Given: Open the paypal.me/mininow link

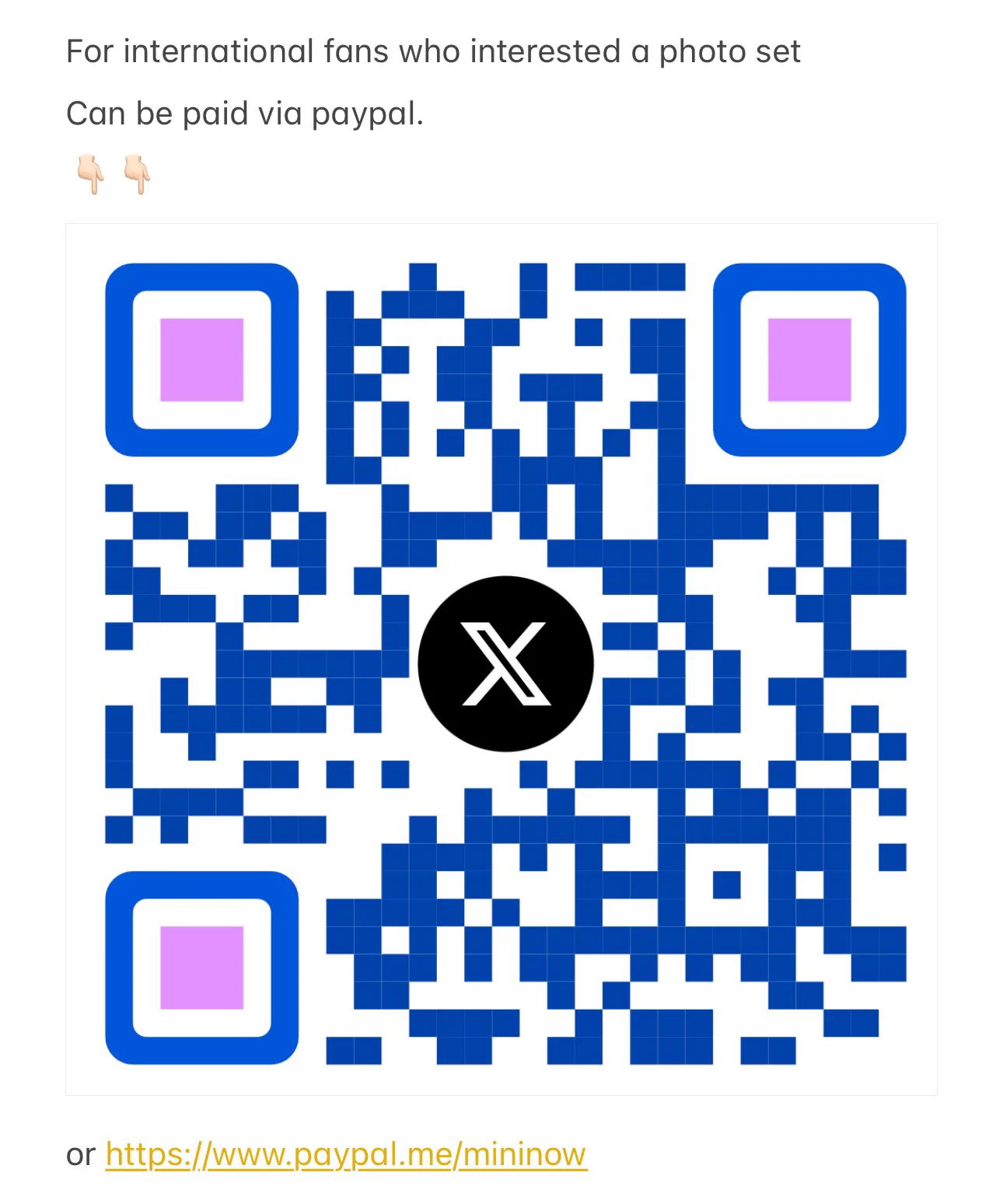Looking at the screenshot, I should (346, 1154).
